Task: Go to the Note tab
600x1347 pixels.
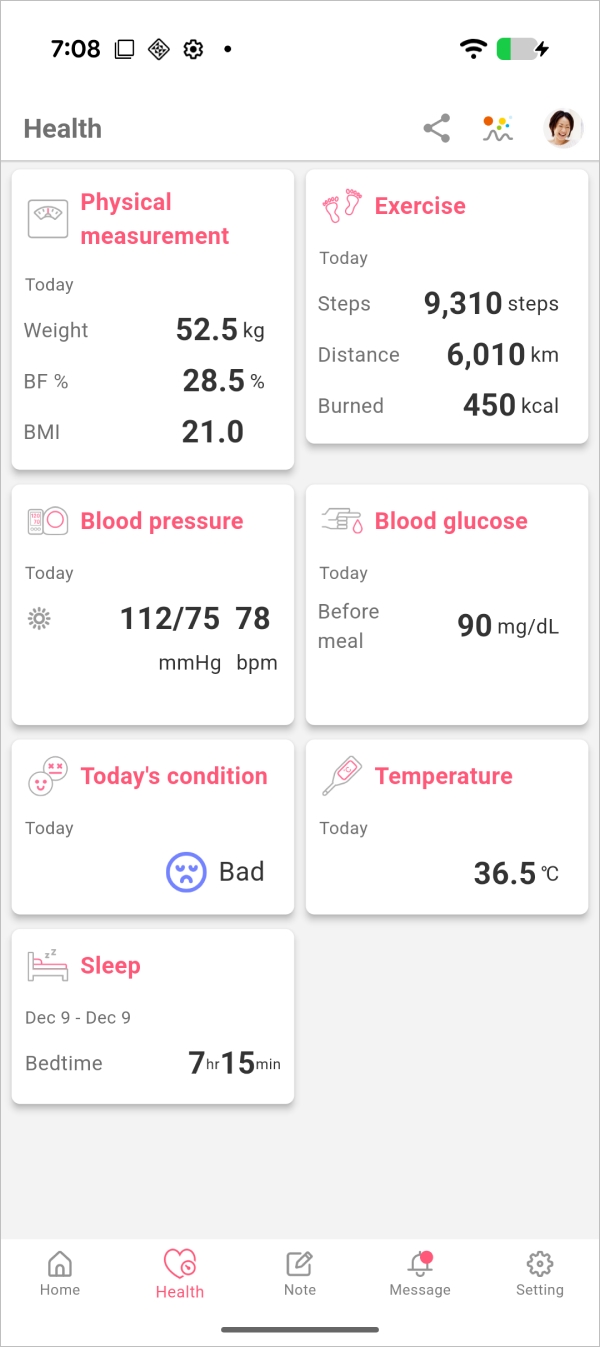Action: tap(300, 1274)
